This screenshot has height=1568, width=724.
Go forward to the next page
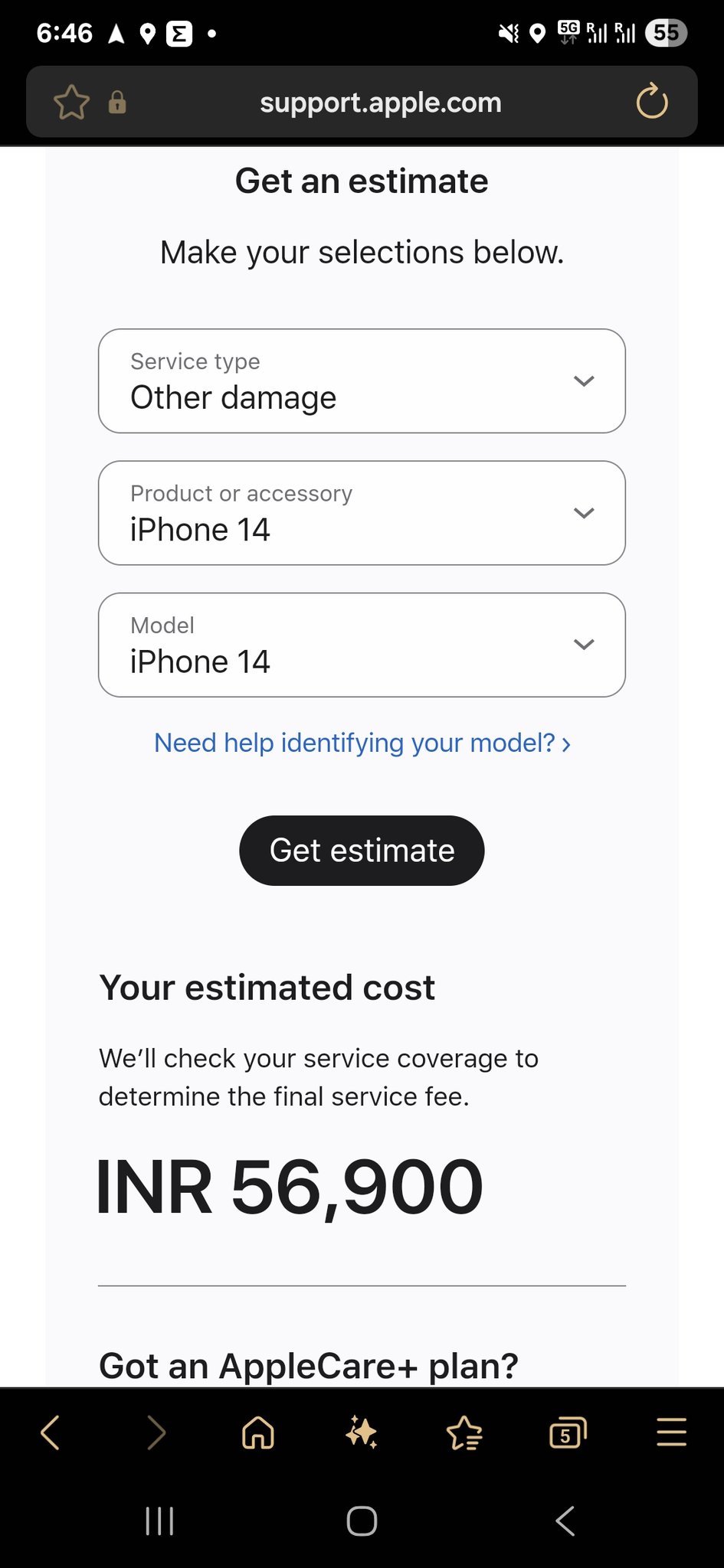(x=156, y=1432)
